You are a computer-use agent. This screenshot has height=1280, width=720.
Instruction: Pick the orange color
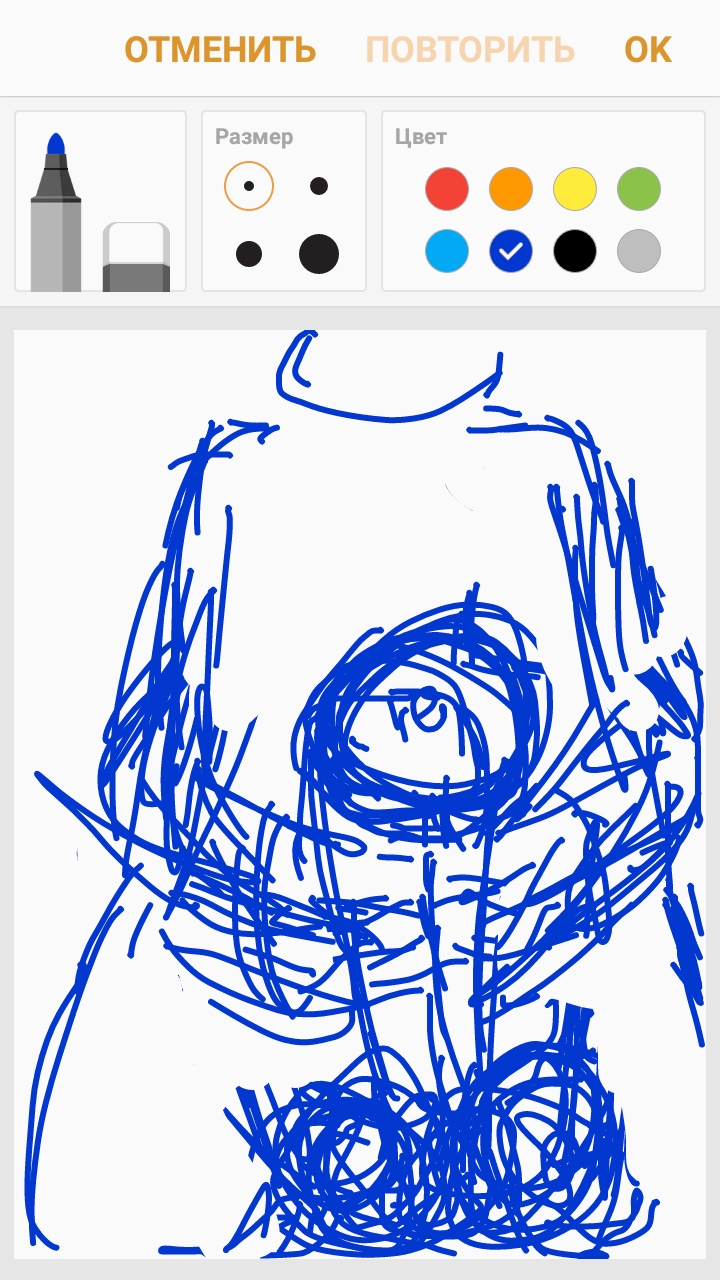click(x=511, y=189)
